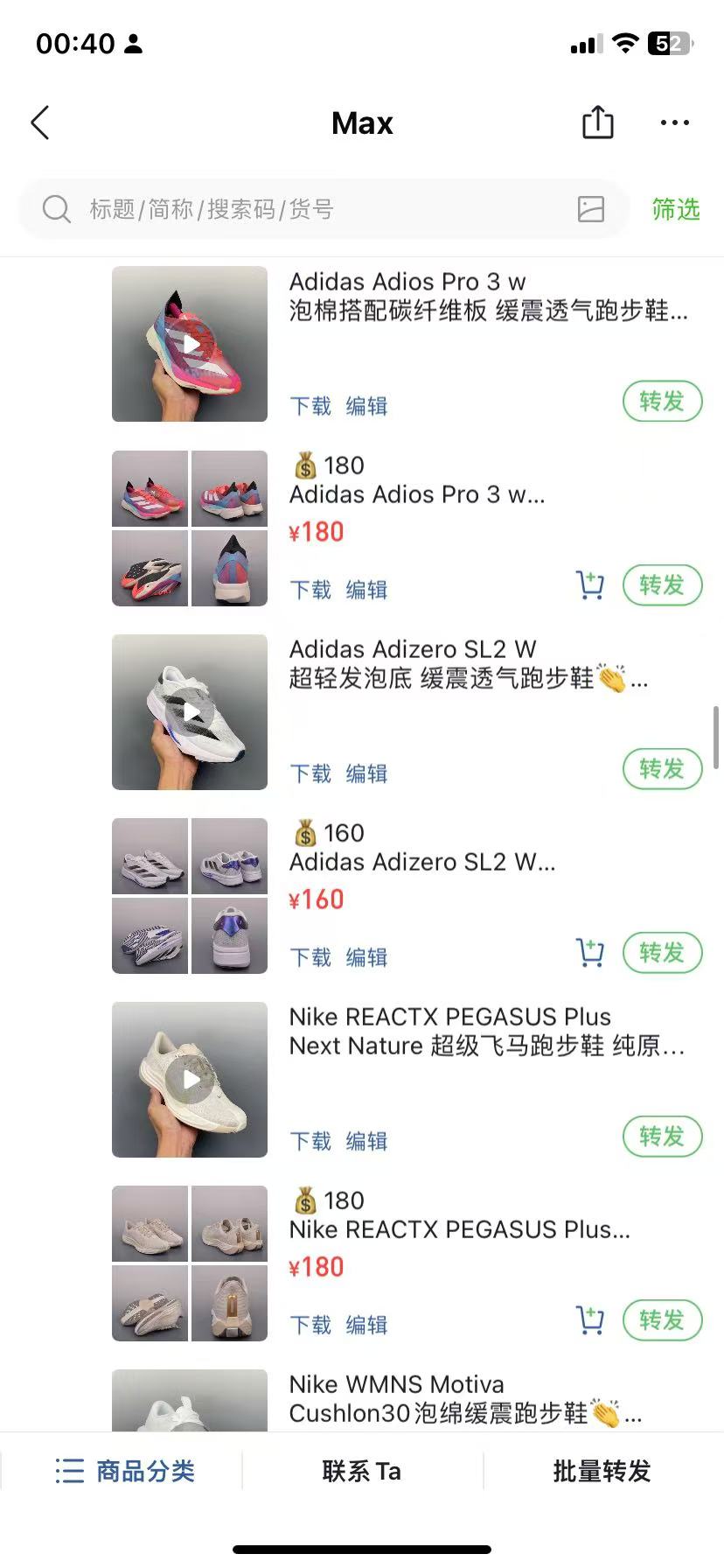
Task: Open image search icon in search bar
Action: [591, 209]
